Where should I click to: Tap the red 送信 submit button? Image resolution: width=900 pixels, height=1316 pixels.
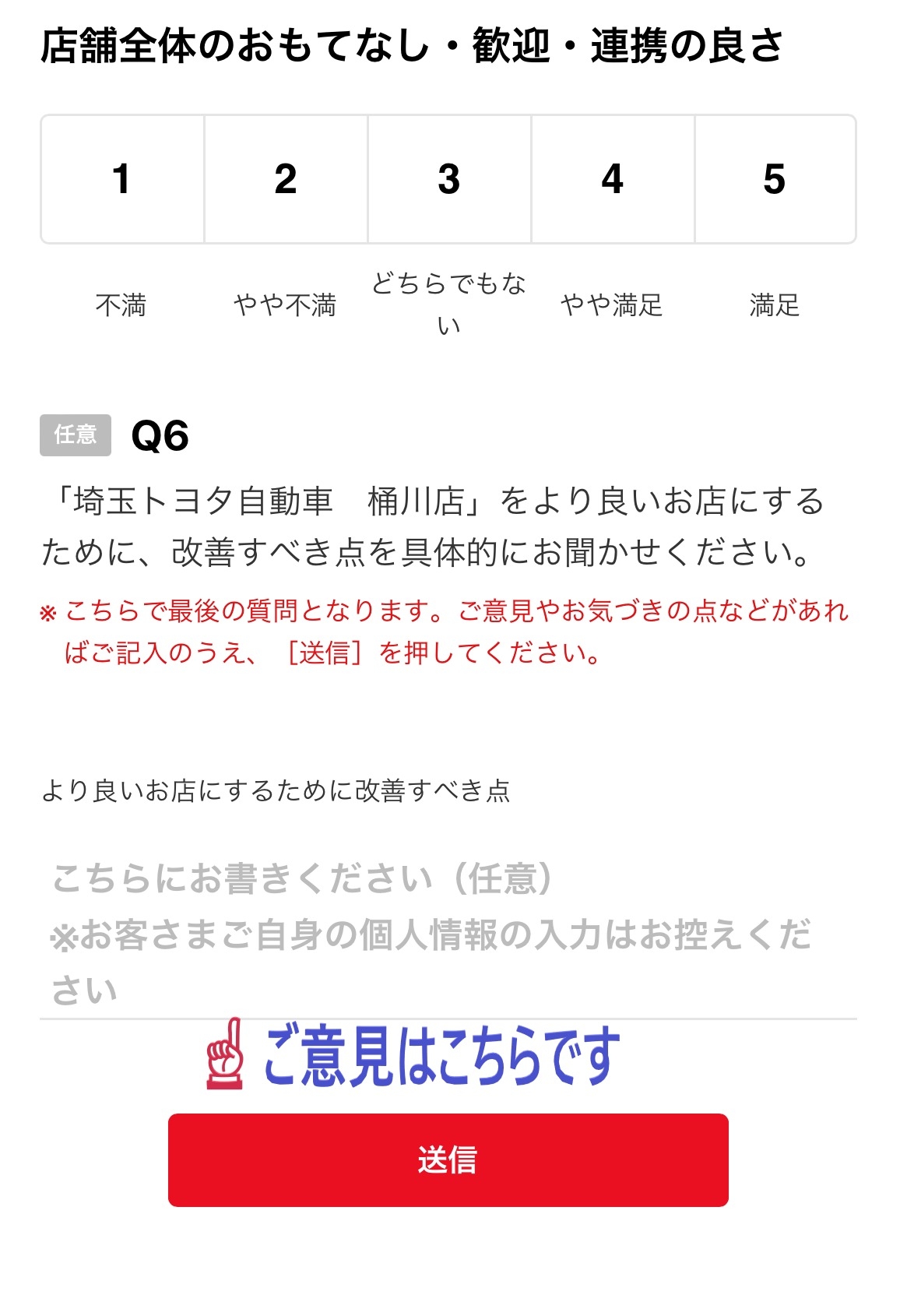coord(448,1159)
